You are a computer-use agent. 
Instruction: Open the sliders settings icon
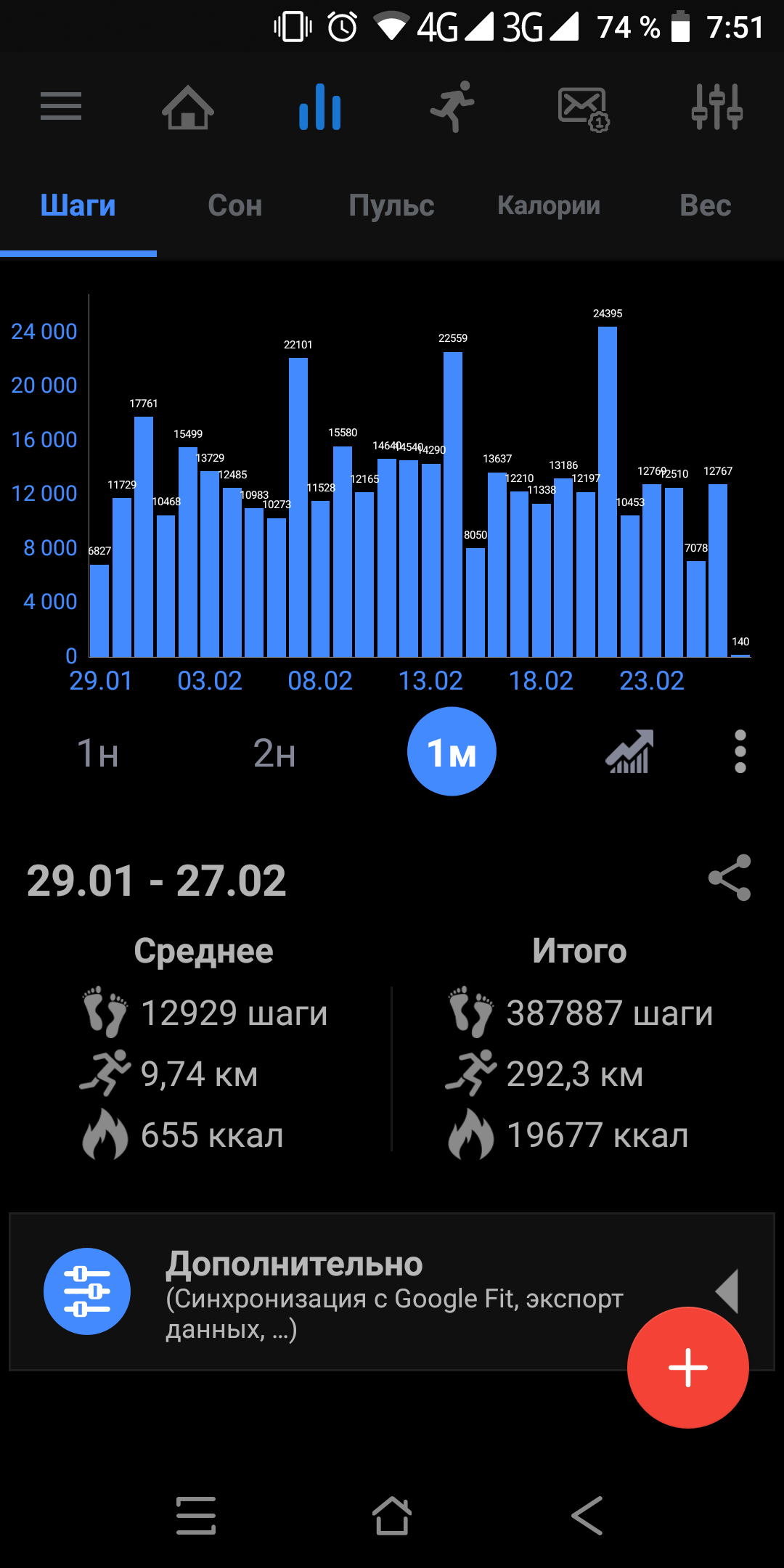tap(716, 107)
